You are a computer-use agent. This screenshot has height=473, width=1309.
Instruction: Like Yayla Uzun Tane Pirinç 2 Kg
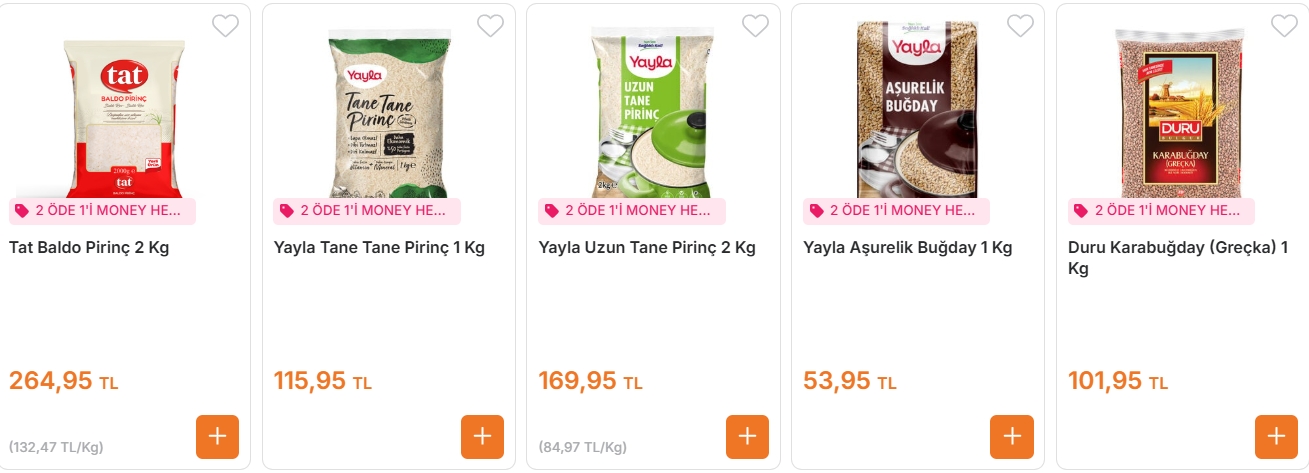[x=755, y=26]
